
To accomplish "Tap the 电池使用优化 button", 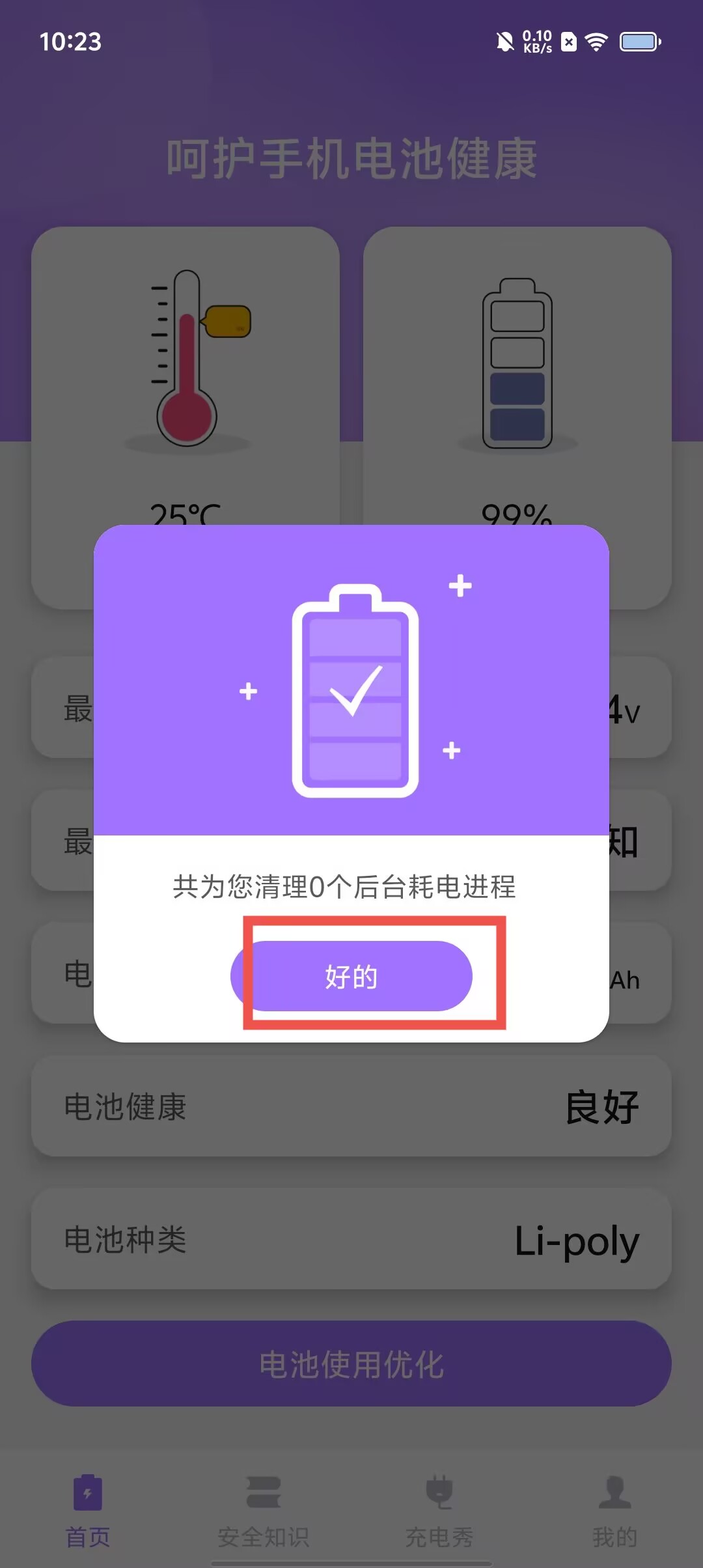I will (x=351, y=1364).
